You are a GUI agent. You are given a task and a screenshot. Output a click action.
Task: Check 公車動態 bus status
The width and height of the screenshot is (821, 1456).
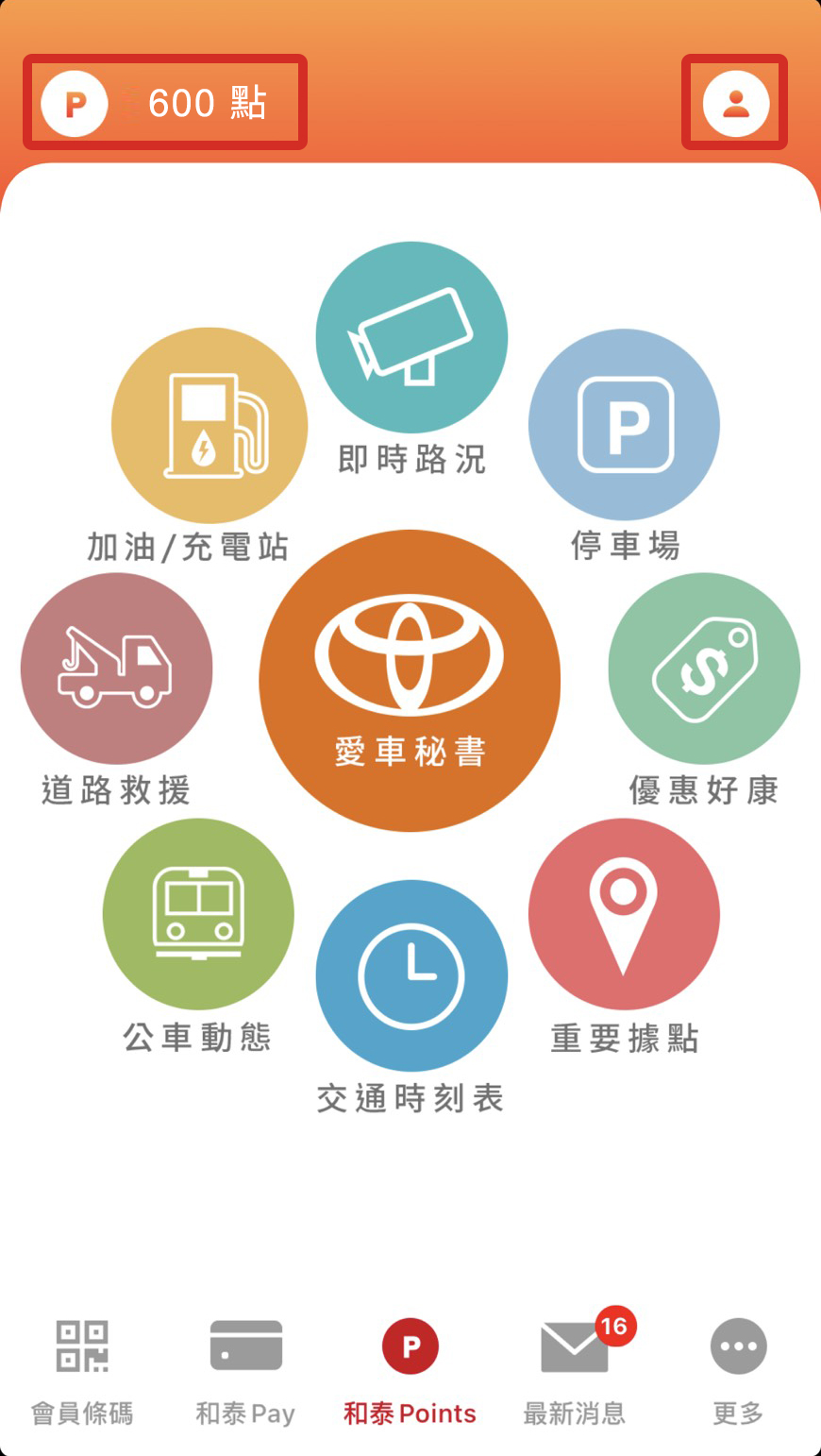coord(198,937)
